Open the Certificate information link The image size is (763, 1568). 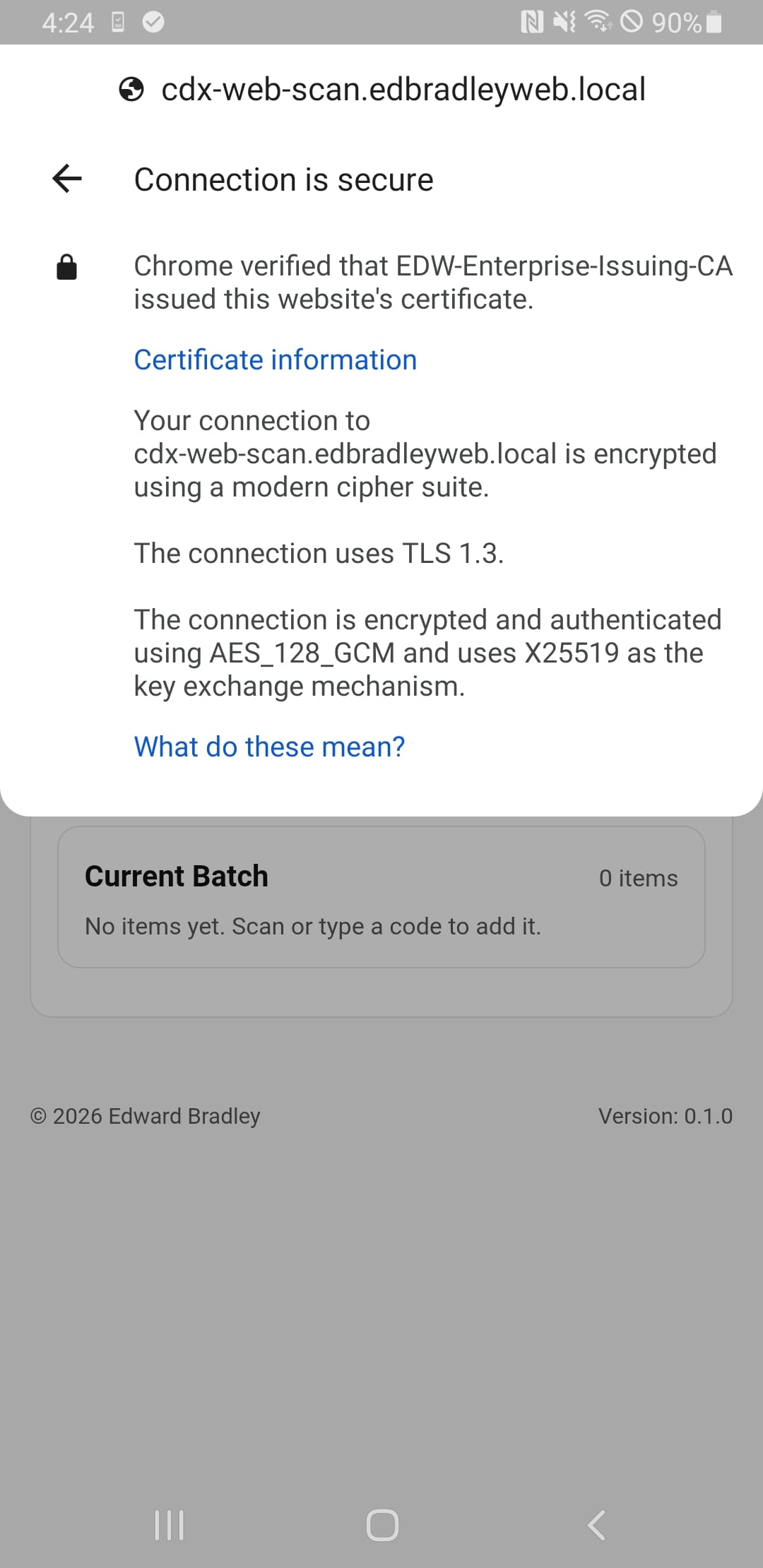pos(275,360)
